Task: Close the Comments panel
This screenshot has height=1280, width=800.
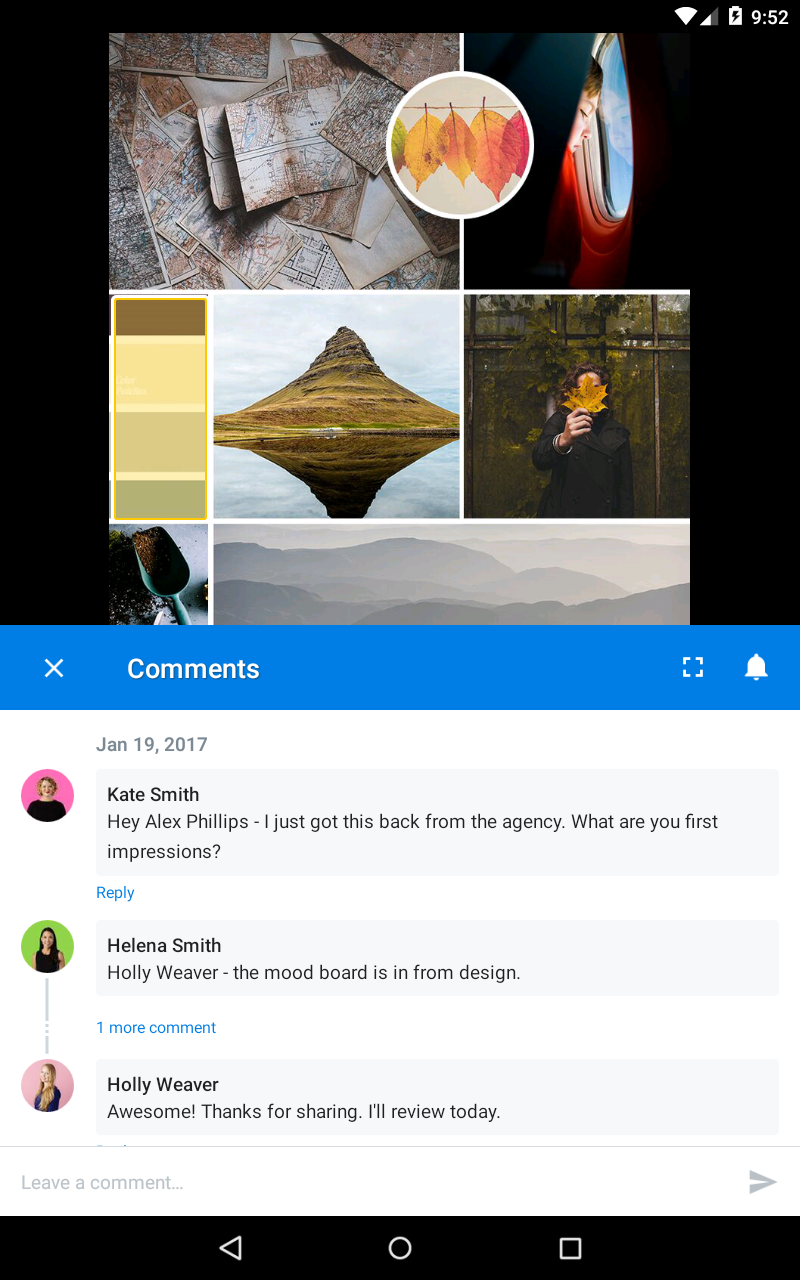Action: tap(54, 668)
